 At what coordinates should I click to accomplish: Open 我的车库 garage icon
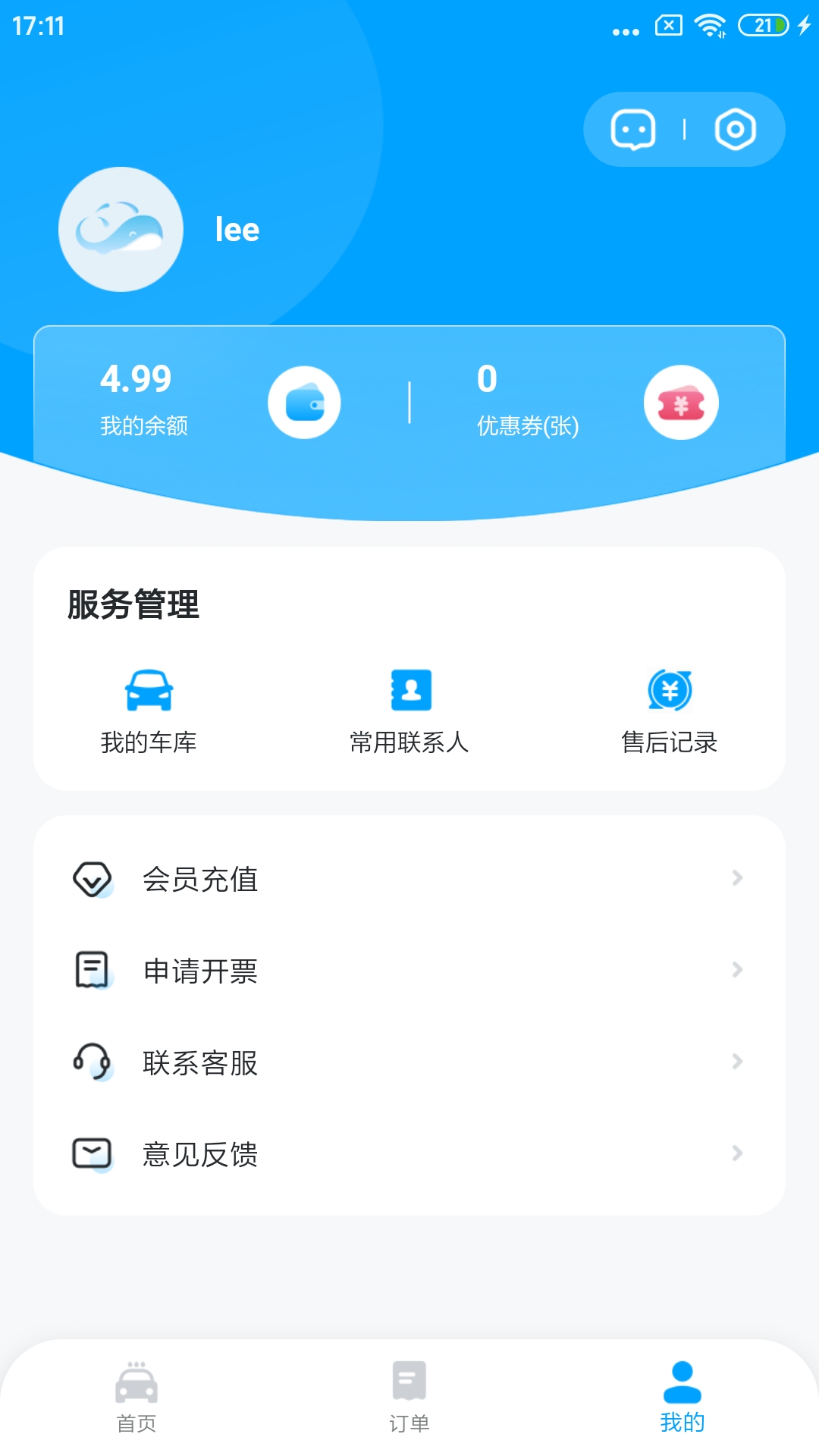coord(149,691)
